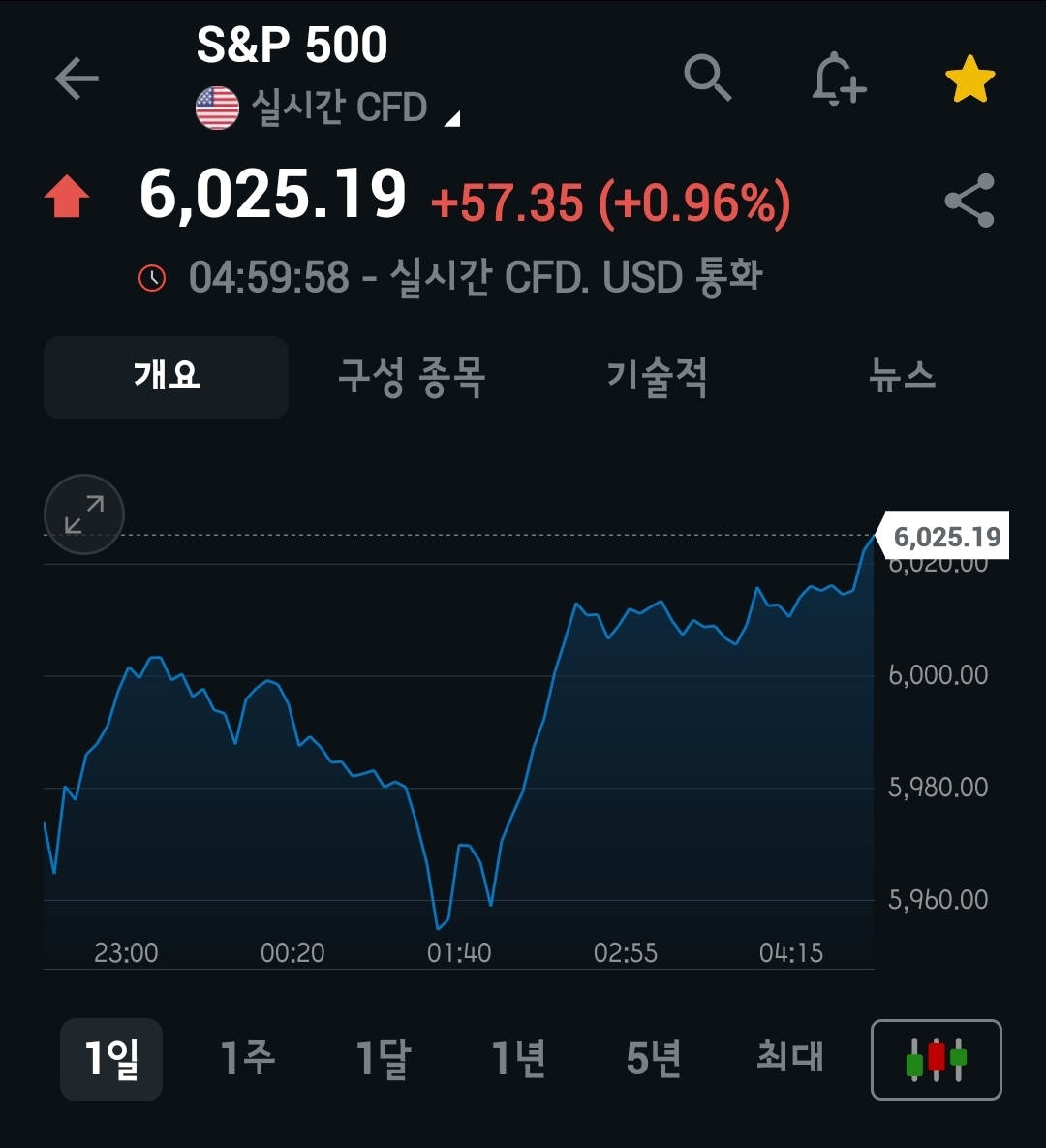Switch to the candlestick chart view
Image resolution: width=1046 pixels, height=1148 pixels.
point(937,1060)
